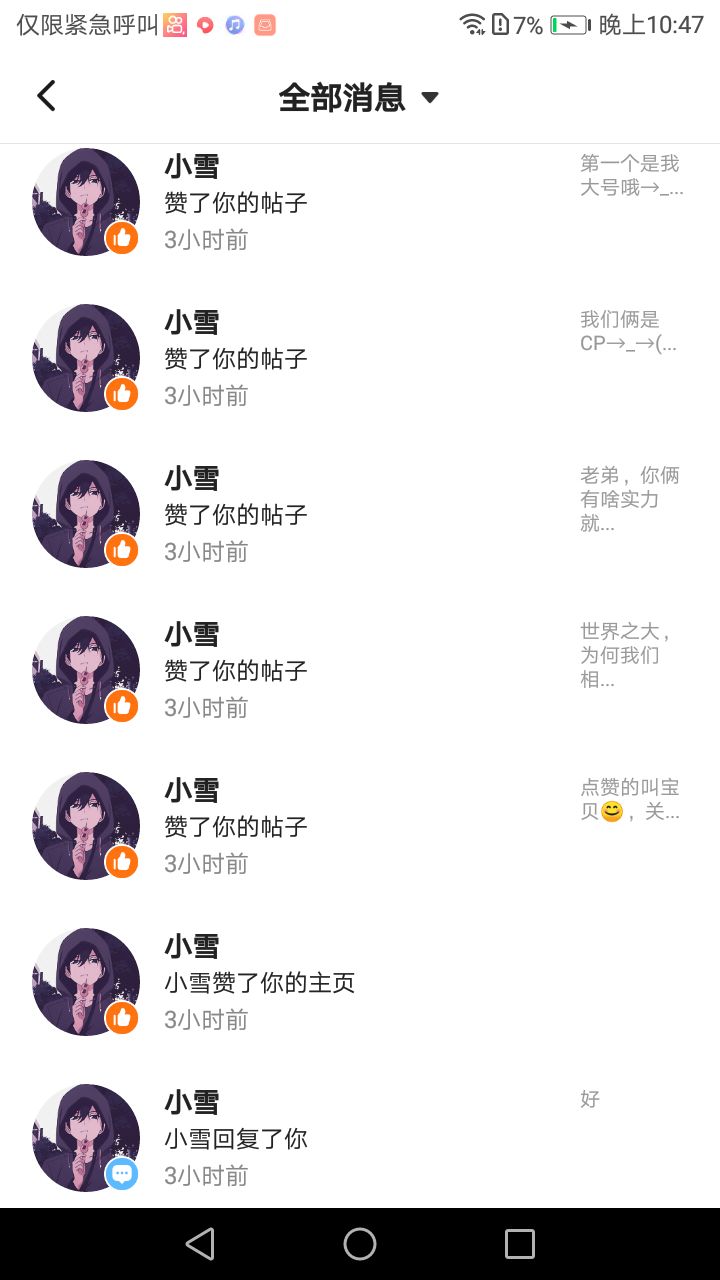Open recent apps from navigation bar
Screen dimensions: 720x1280
click(520, 1244)
